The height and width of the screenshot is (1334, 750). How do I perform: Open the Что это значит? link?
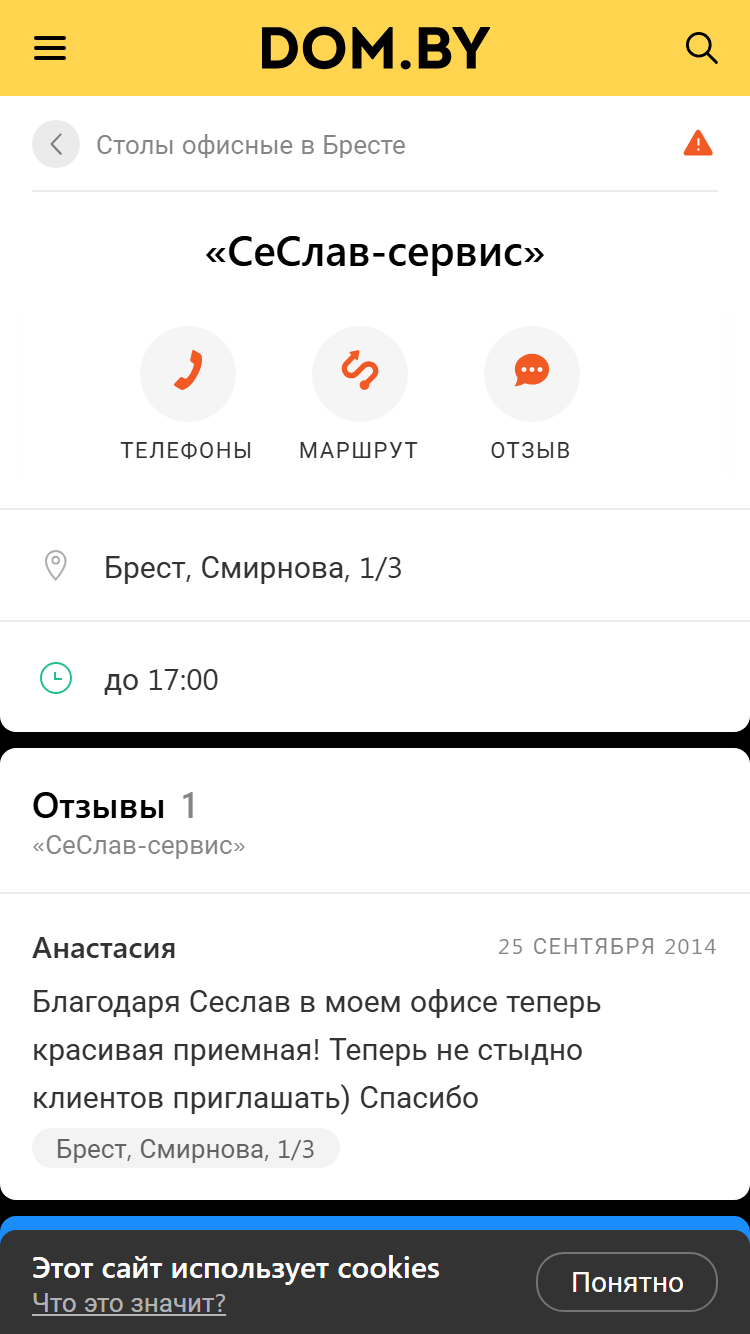click(x=129, y=1303)
